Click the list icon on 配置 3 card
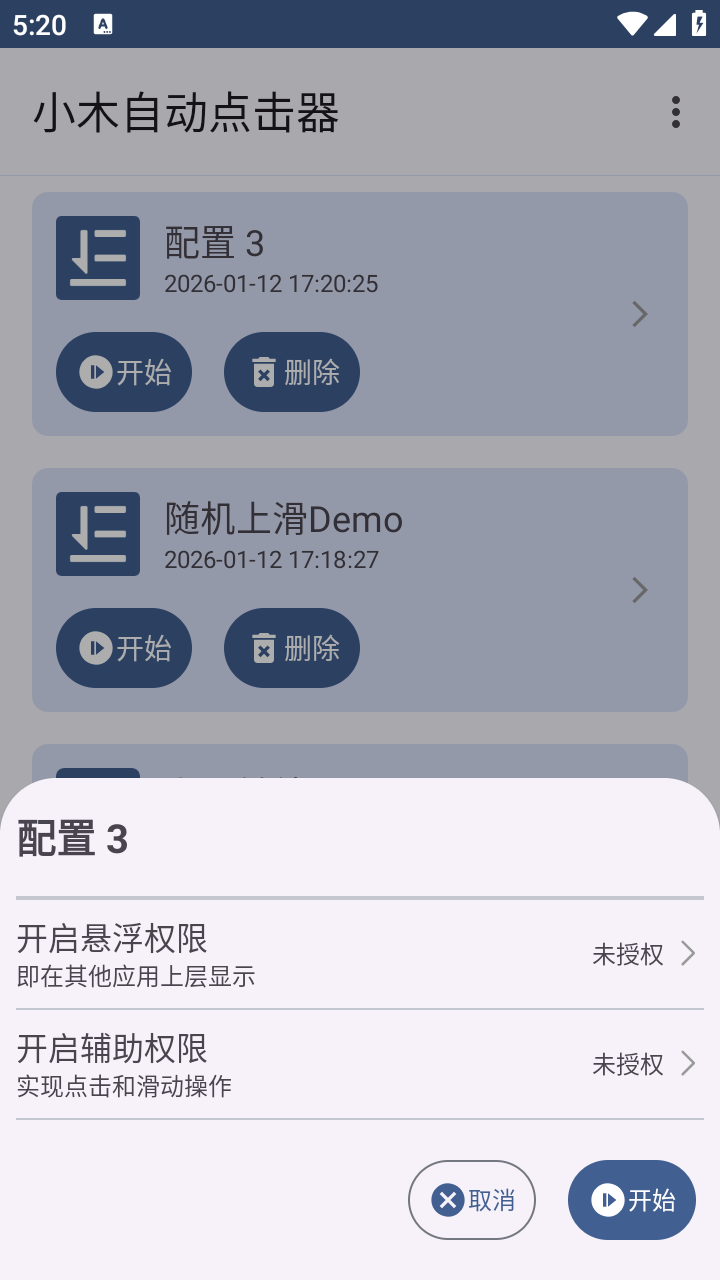The image size is (720, 1280). point(97,257)
